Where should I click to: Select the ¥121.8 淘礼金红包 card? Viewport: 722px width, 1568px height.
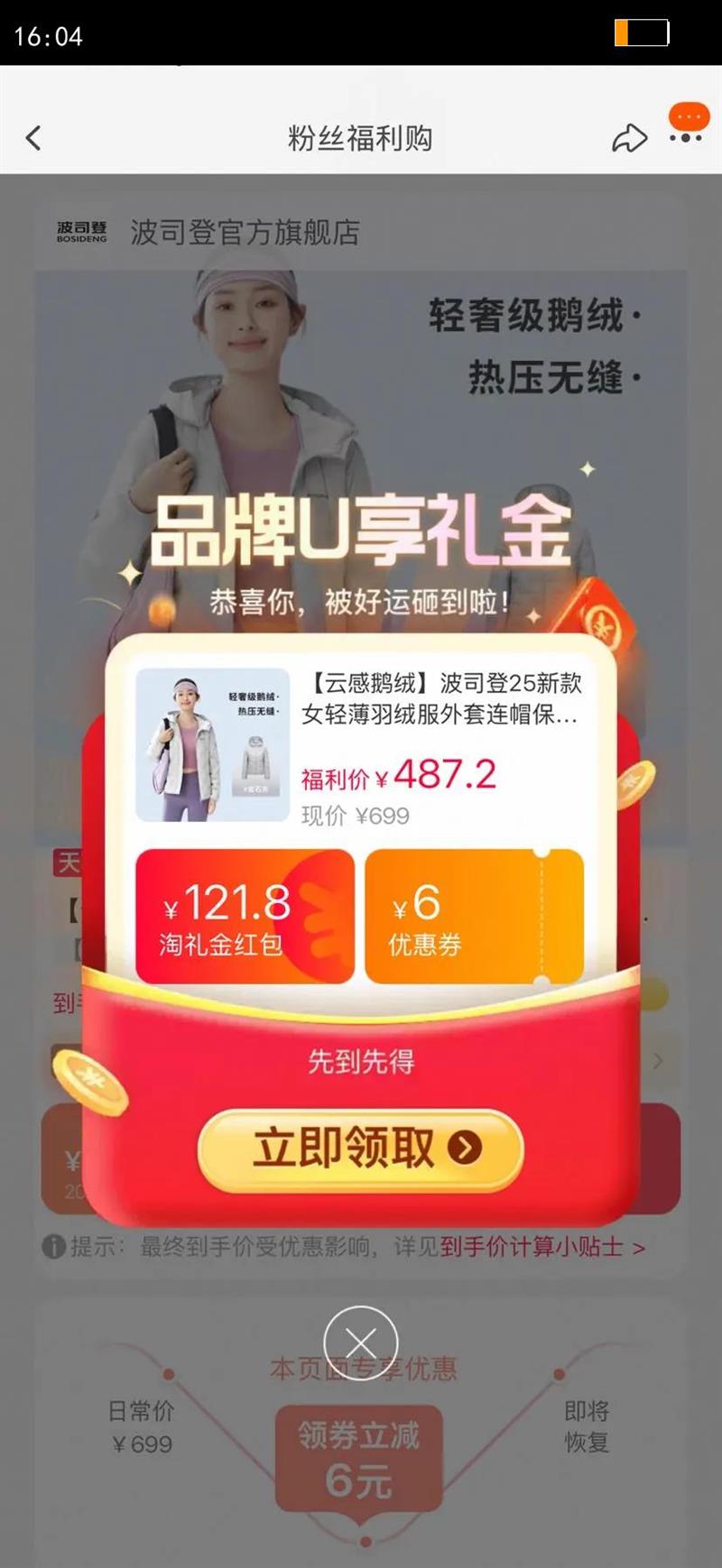coord(244,914)
